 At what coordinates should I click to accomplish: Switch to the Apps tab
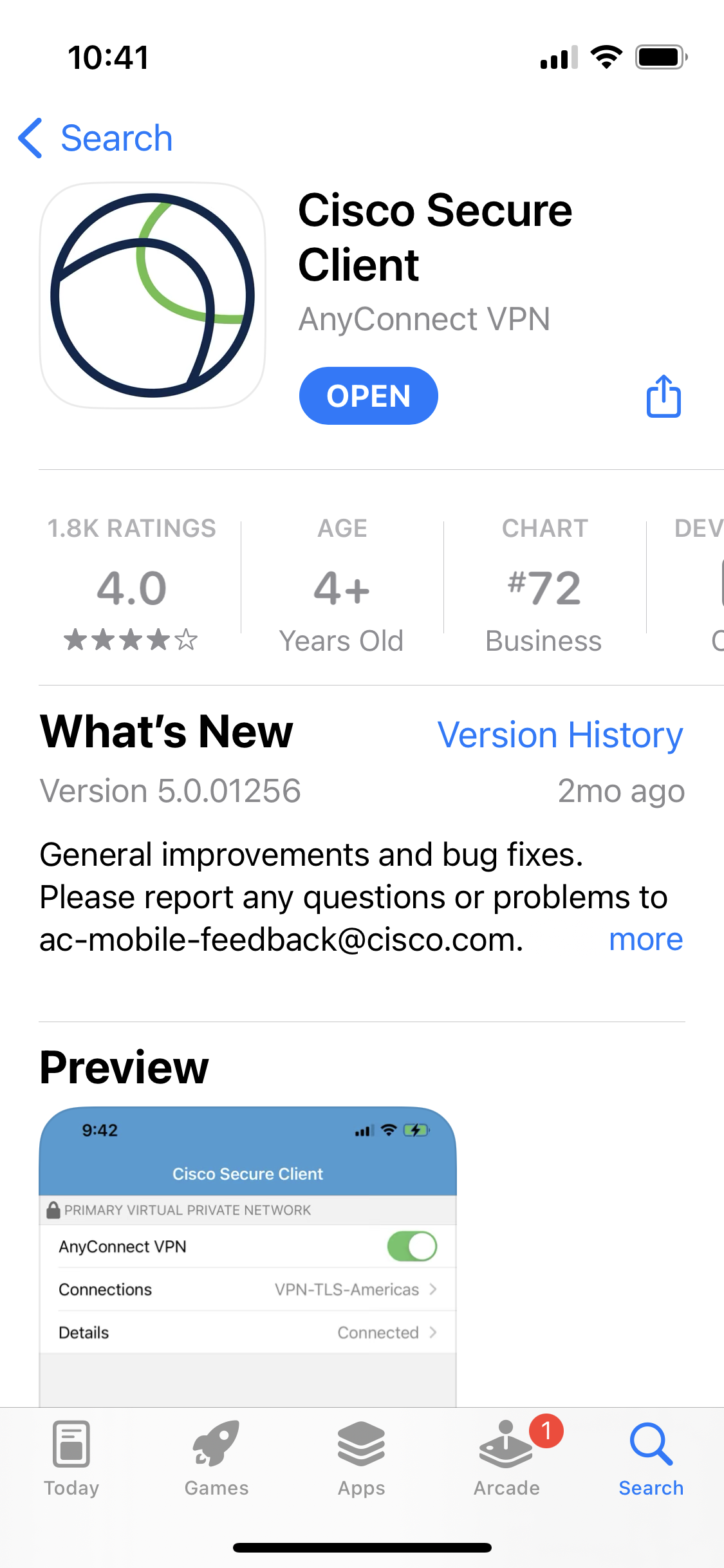[361, 1459]
